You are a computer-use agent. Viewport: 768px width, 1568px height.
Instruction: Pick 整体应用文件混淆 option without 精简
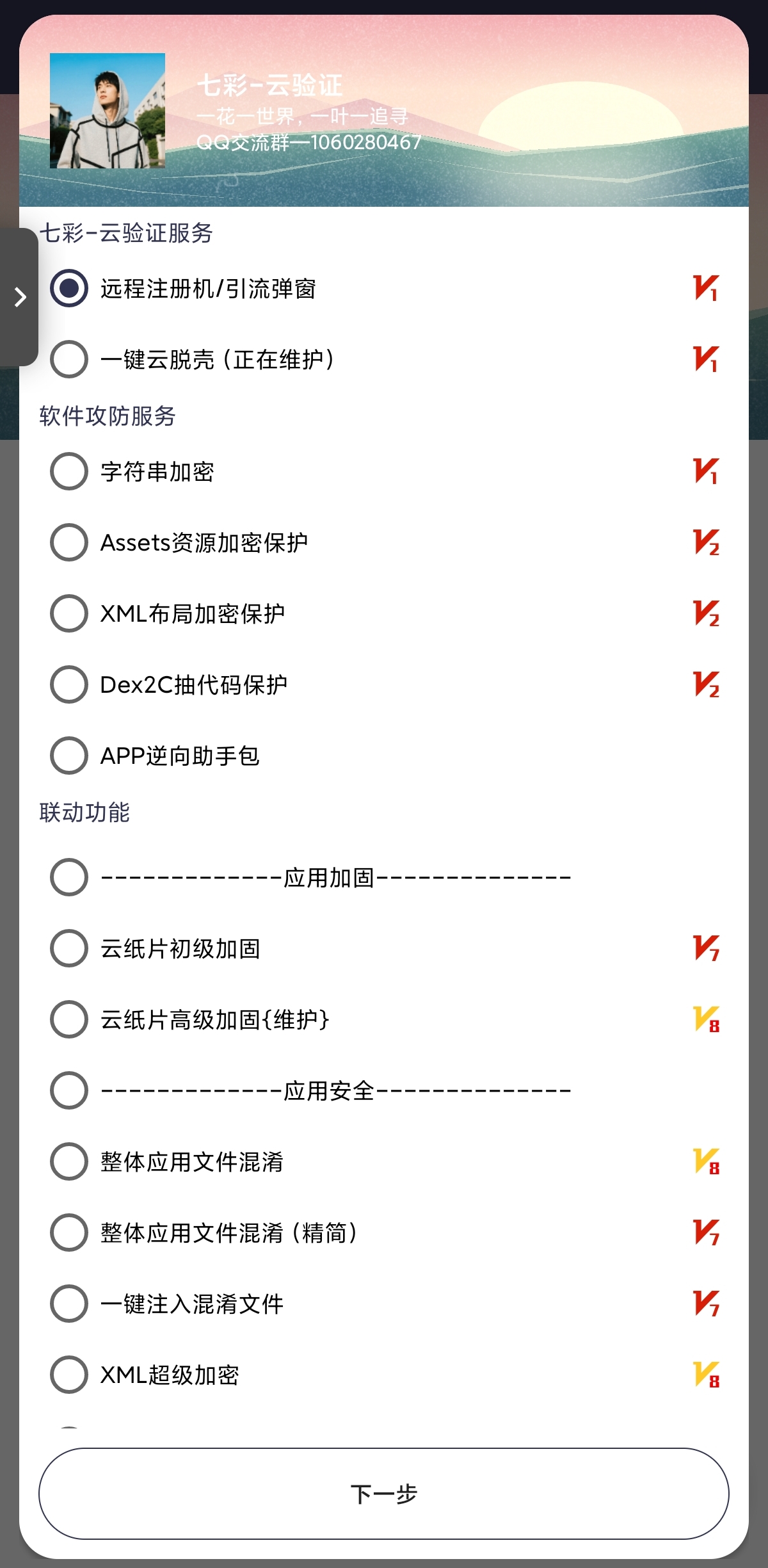[69, 1162]
